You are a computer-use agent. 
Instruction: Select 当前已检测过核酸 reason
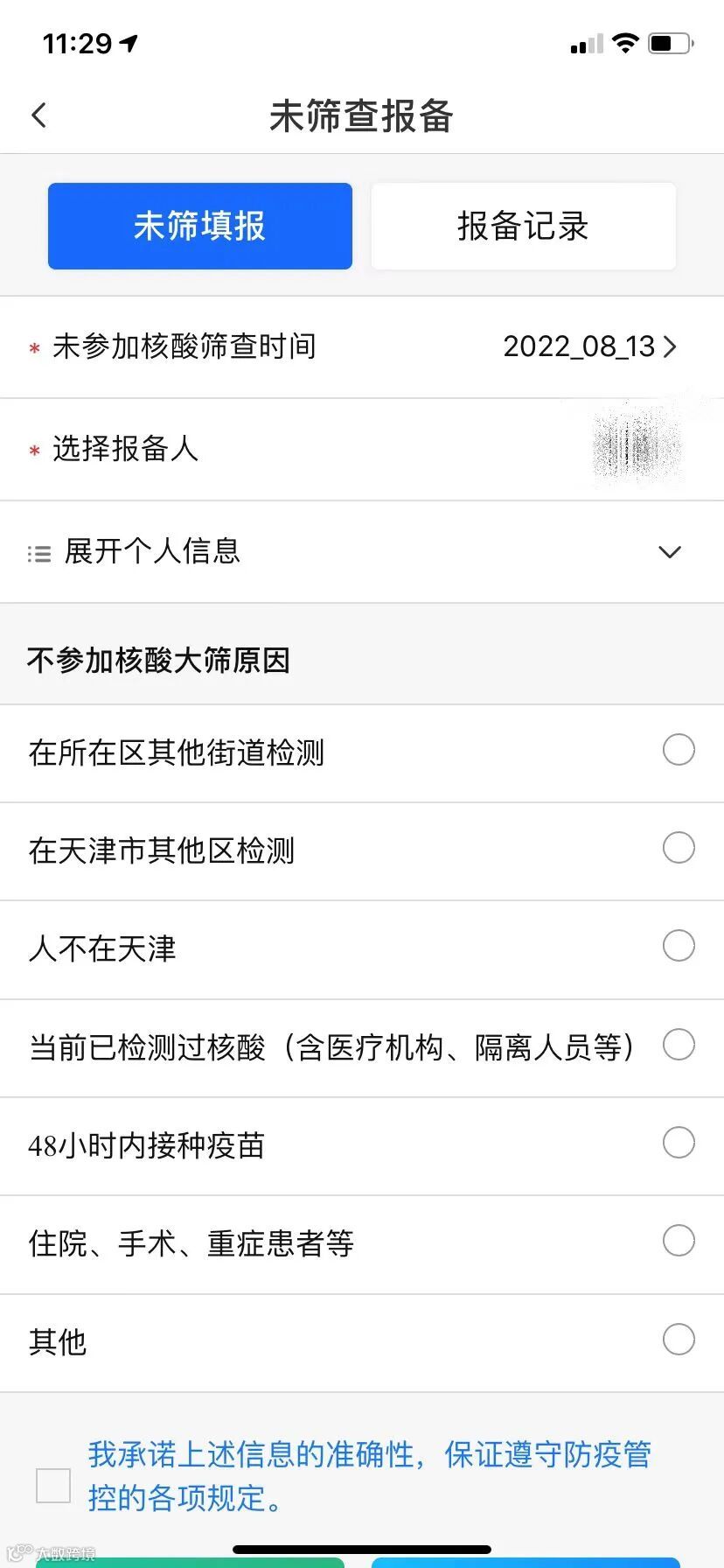(x=679, y=1045)
